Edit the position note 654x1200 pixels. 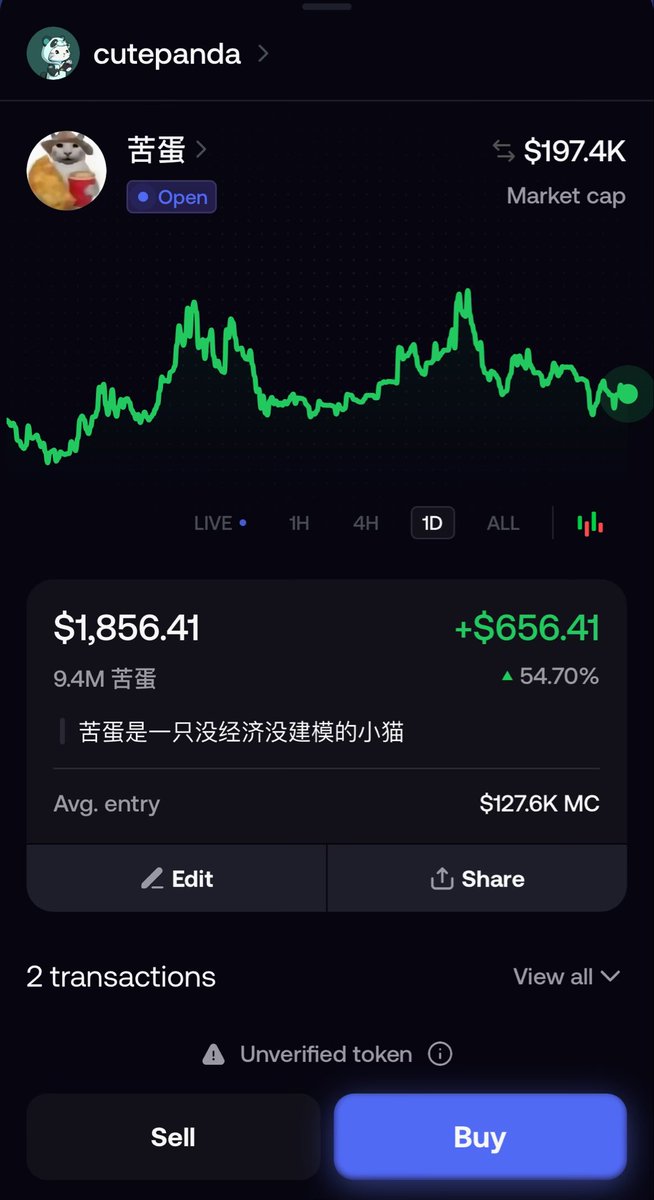177,879
